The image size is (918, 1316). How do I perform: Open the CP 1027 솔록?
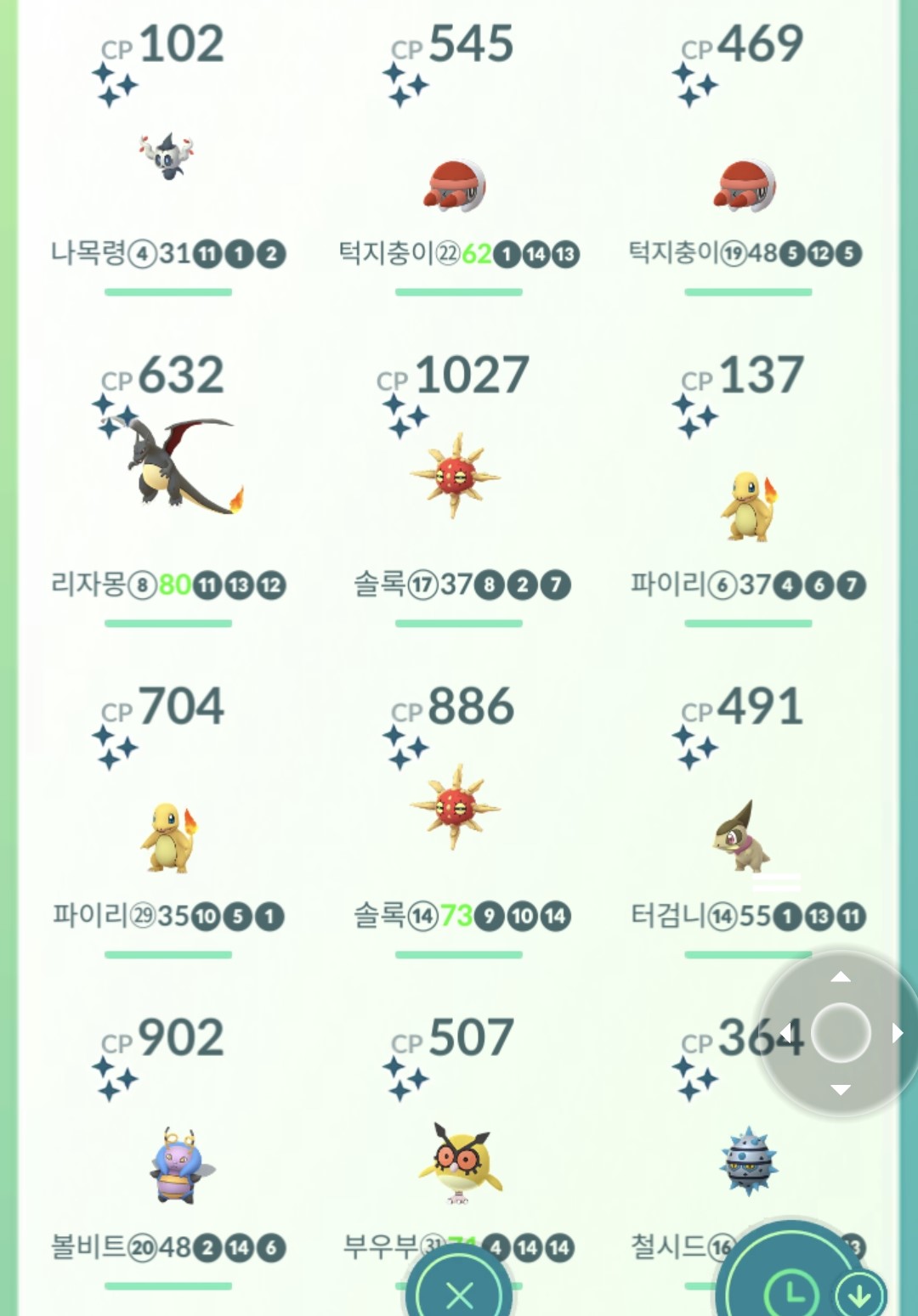[x=456, y=476]
